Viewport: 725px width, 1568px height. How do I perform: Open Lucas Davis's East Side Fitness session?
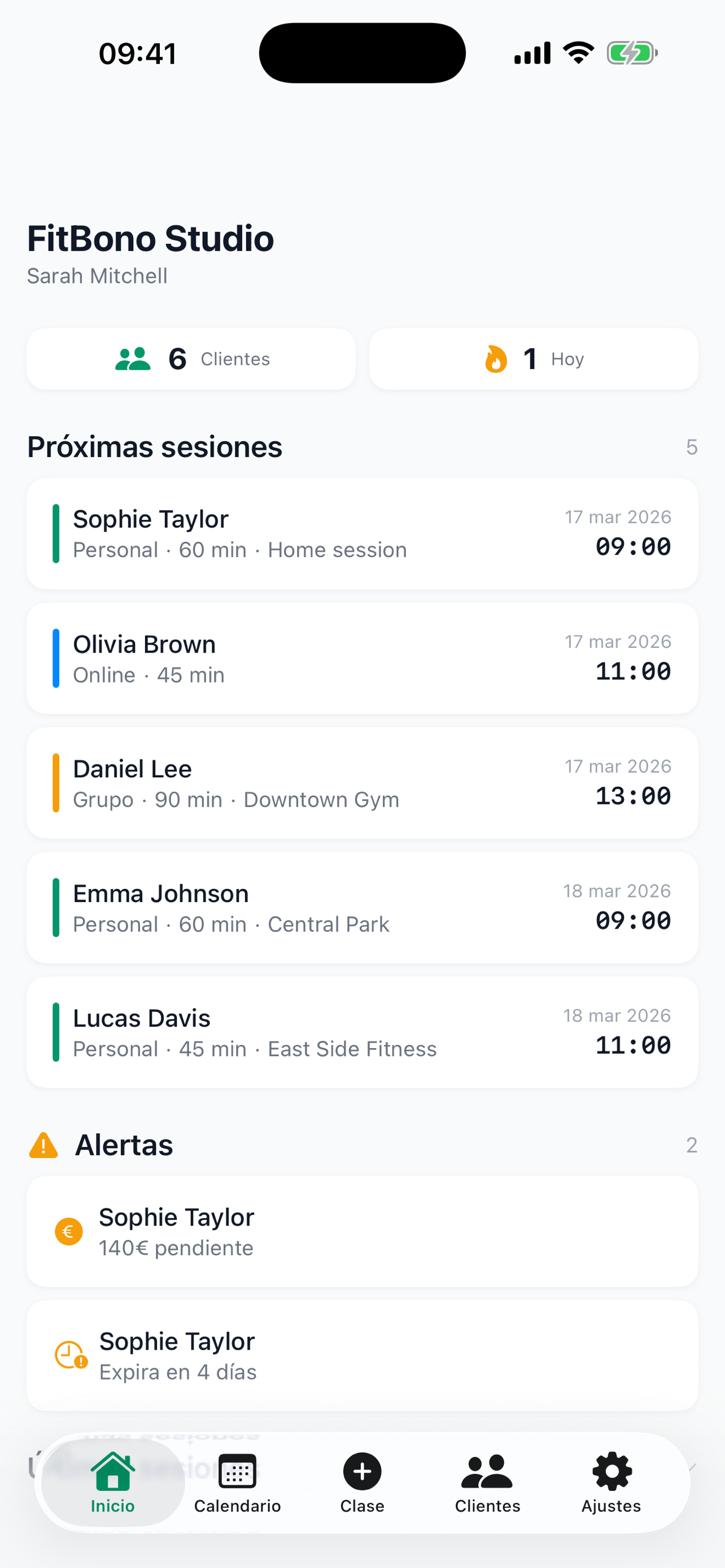[x=361, y=1032]
